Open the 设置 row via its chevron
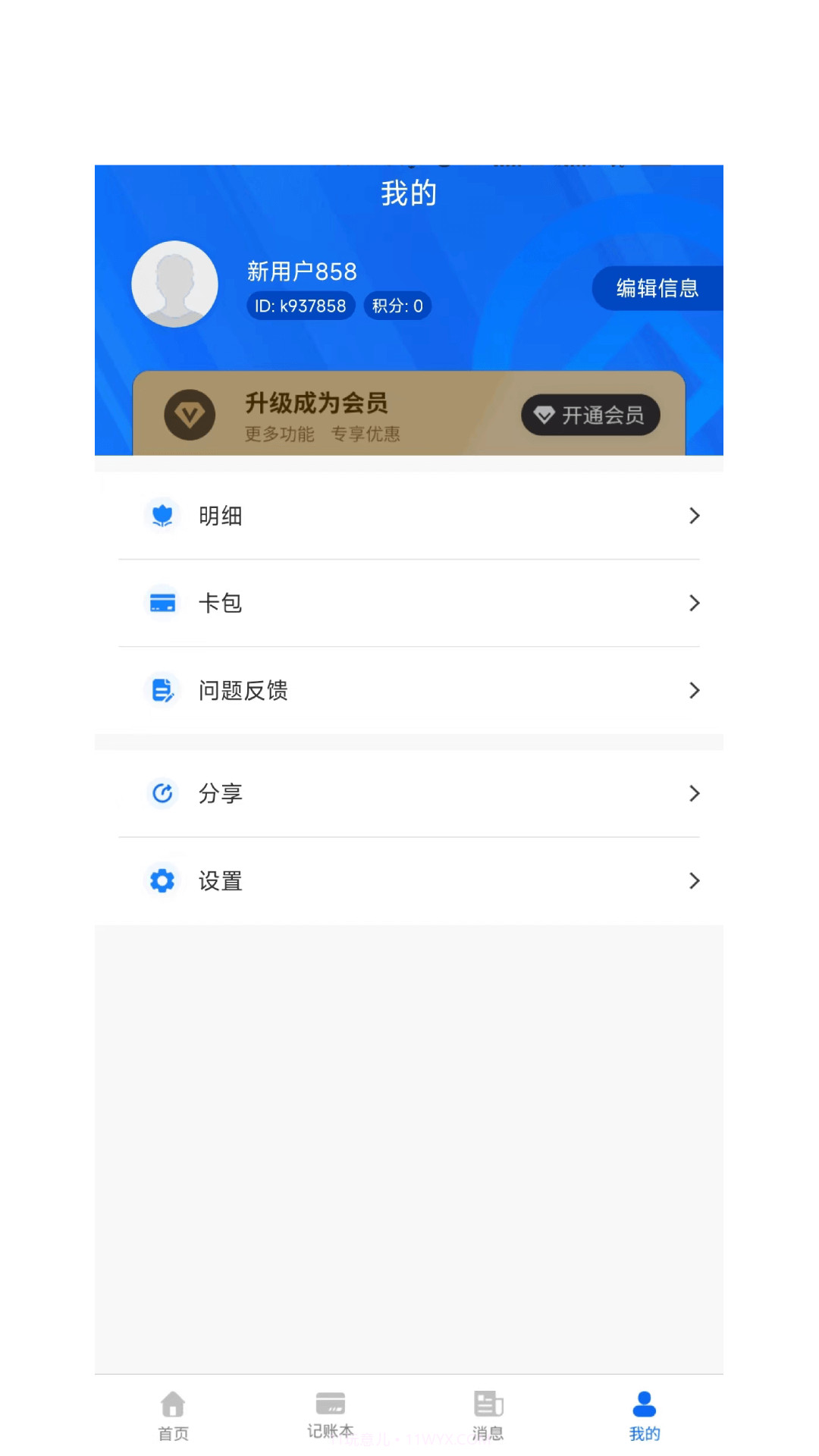 click(695, 880)
